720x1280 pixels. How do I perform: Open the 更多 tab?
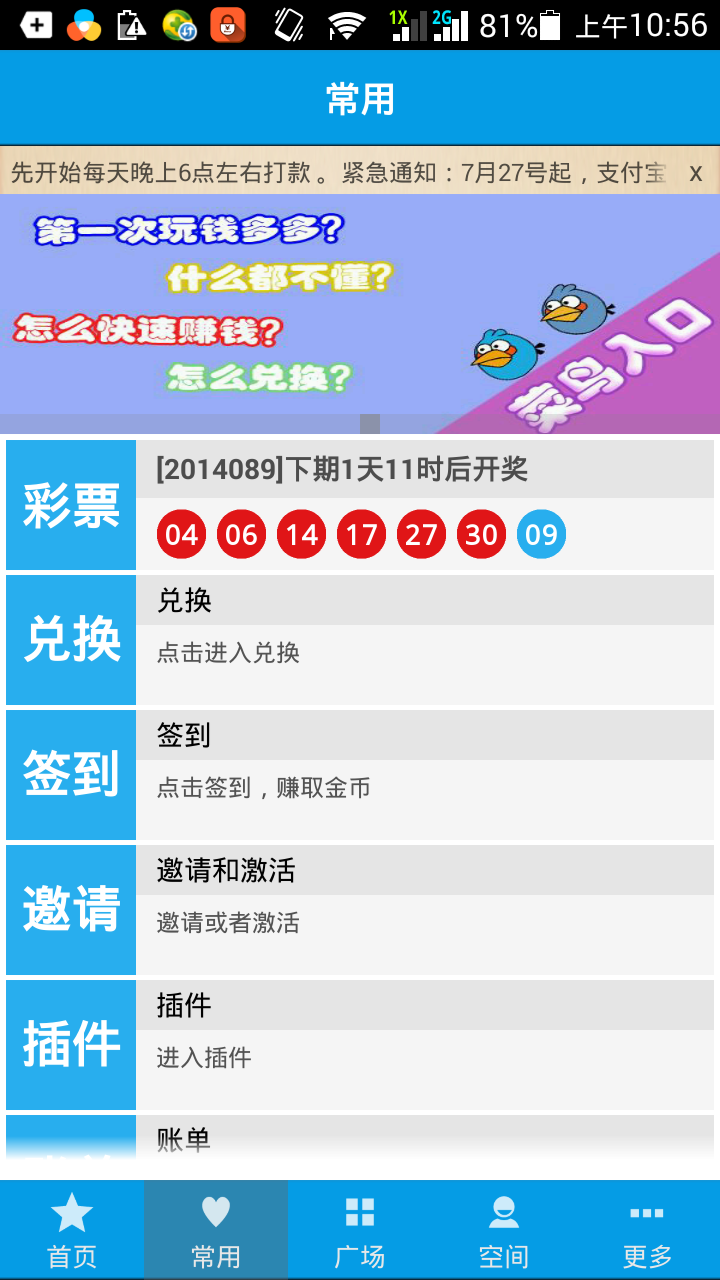pos(648,1230)
